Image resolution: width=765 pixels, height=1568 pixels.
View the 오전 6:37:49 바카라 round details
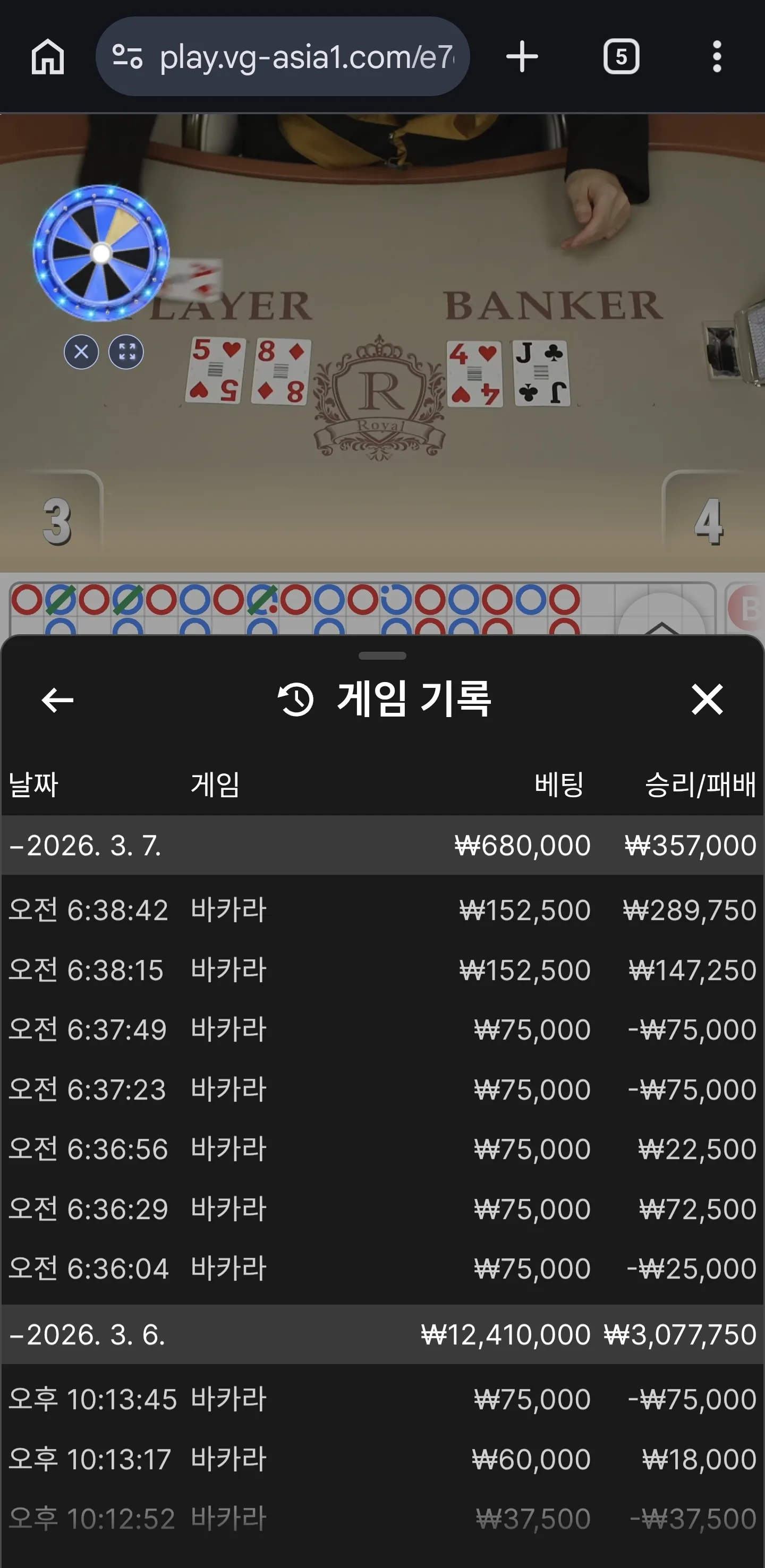382,1029
